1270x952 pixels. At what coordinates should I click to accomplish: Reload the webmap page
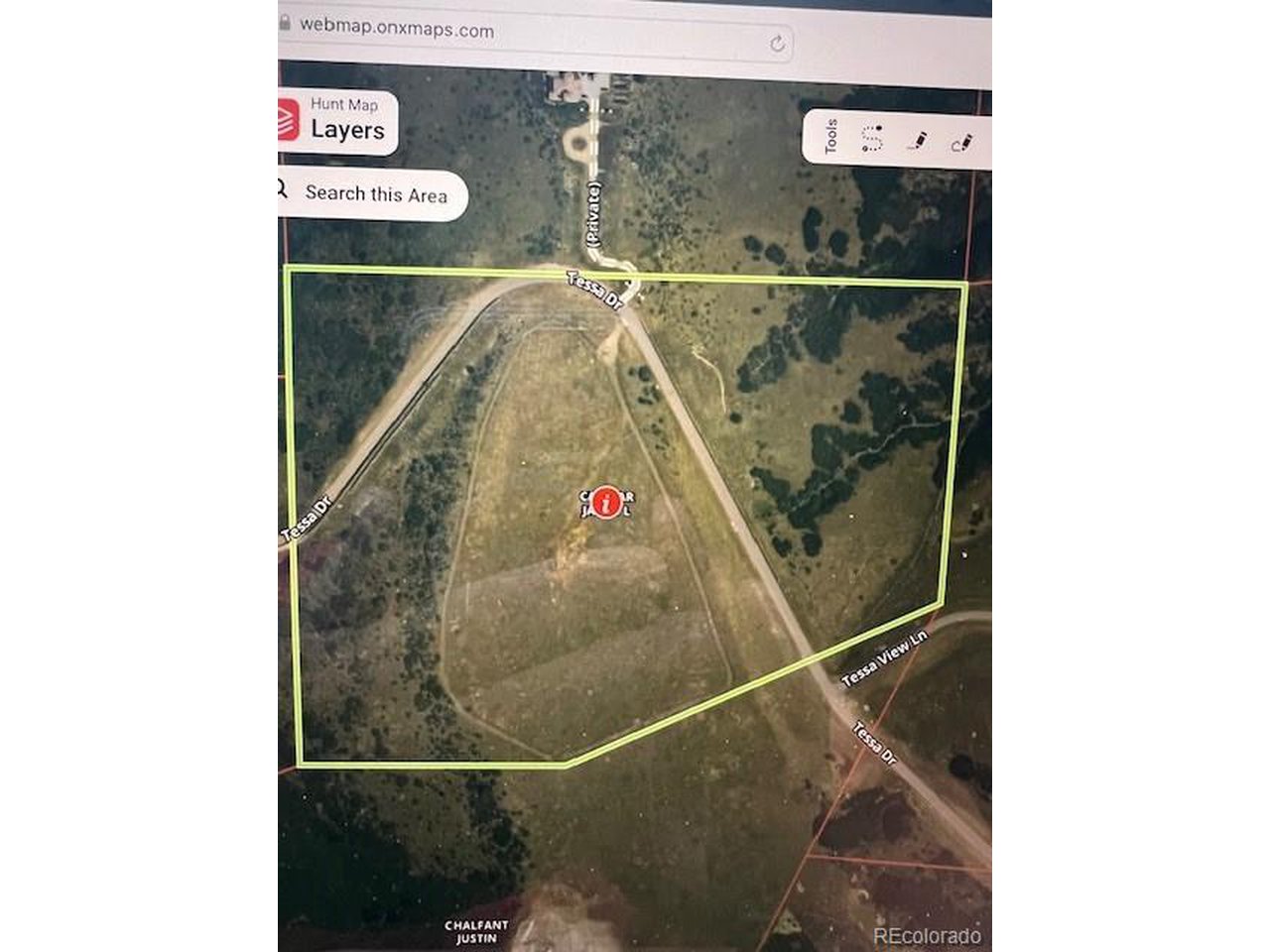pyautogui.click(x=777, y=43)
